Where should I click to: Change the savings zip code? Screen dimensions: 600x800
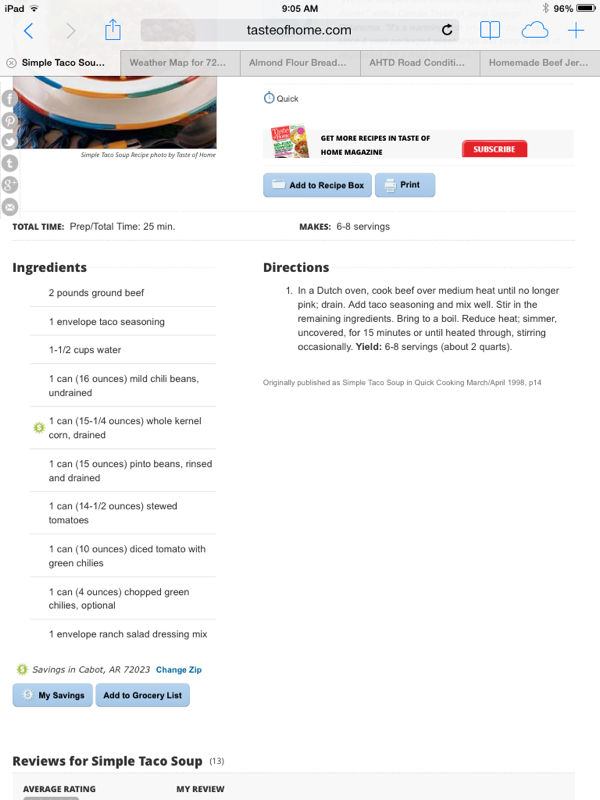click(179, 670)
